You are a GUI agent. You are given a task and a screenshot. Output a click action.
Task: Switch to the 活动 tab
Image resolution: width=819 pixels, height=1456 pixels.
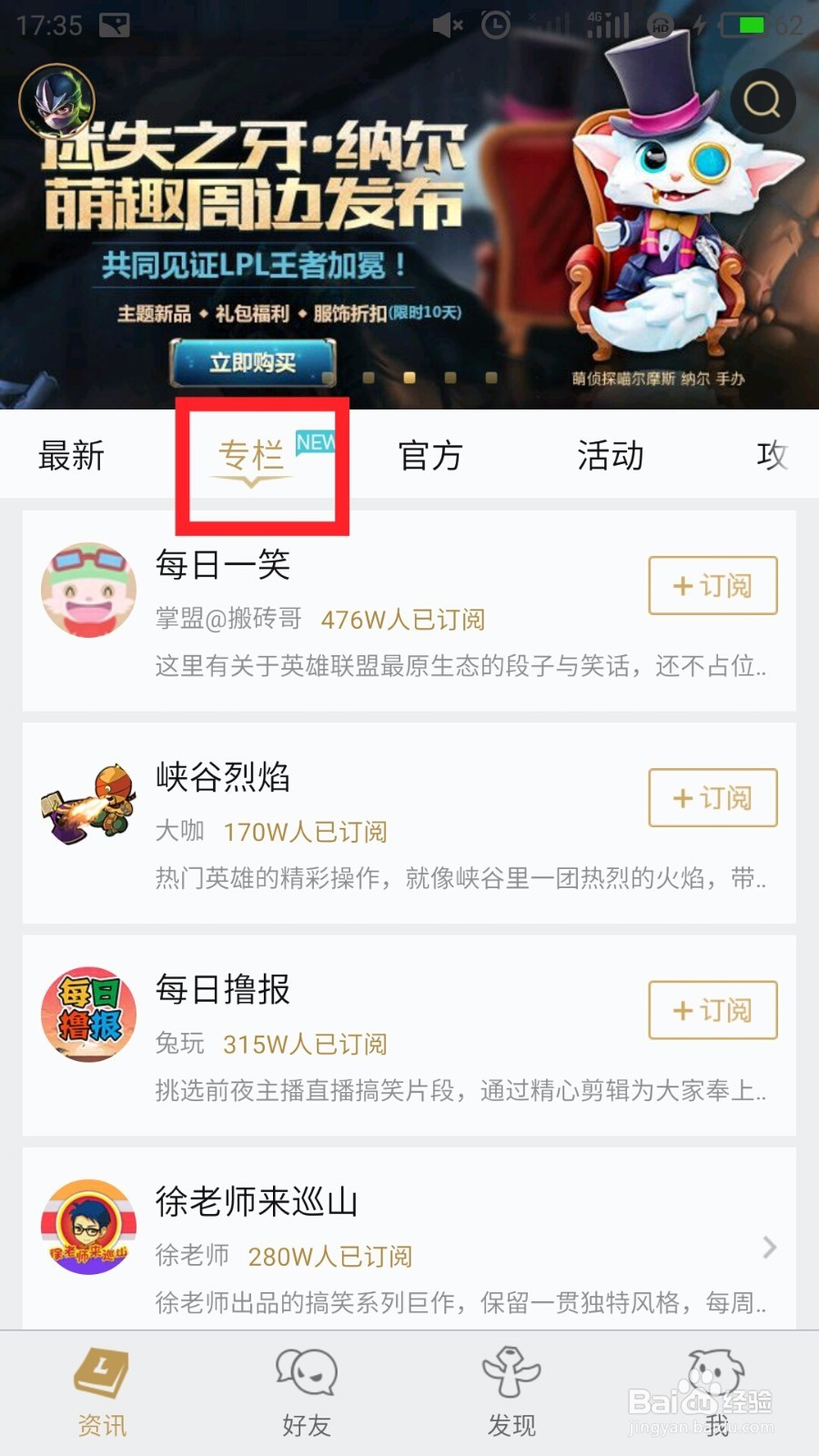[608, 455]
